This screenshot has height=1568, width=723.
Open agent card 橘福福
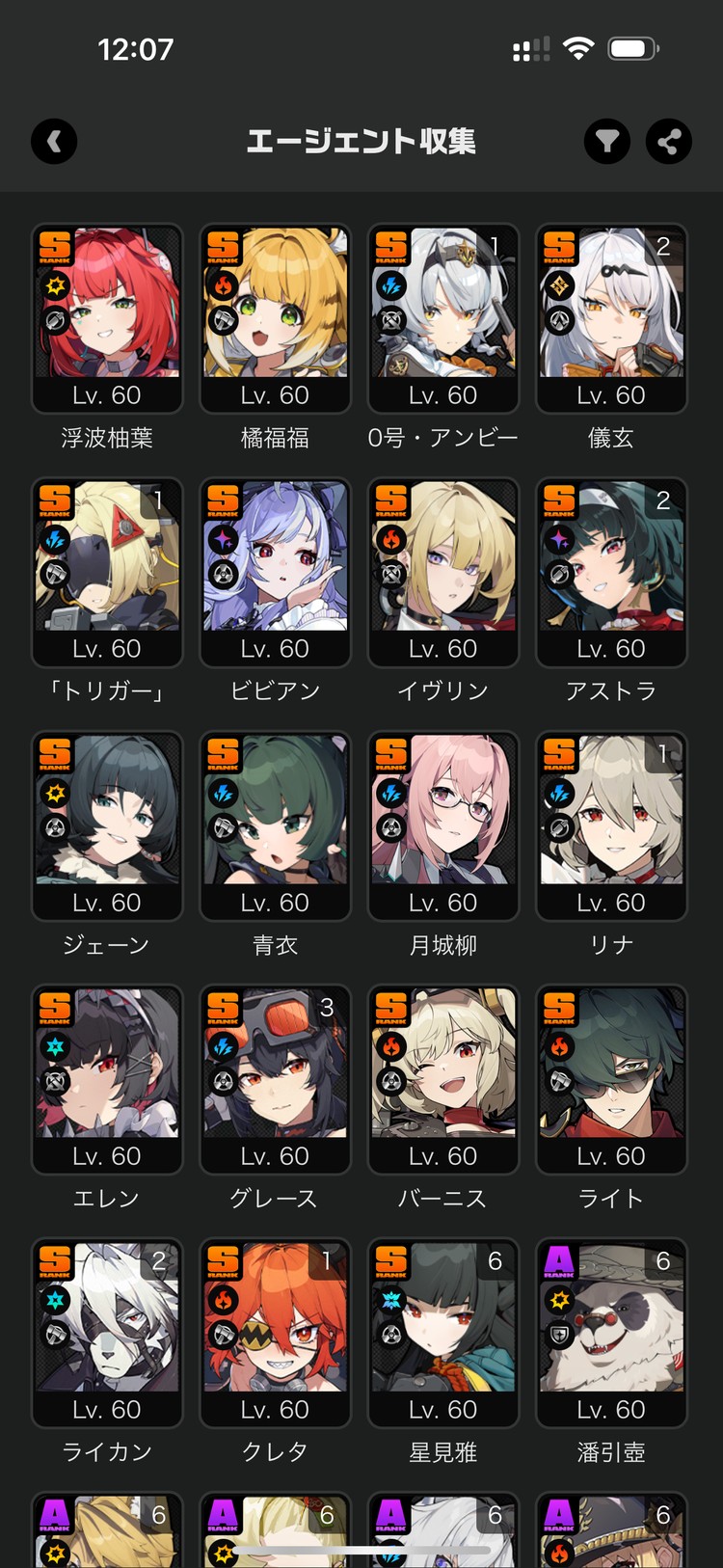point(275,318)
